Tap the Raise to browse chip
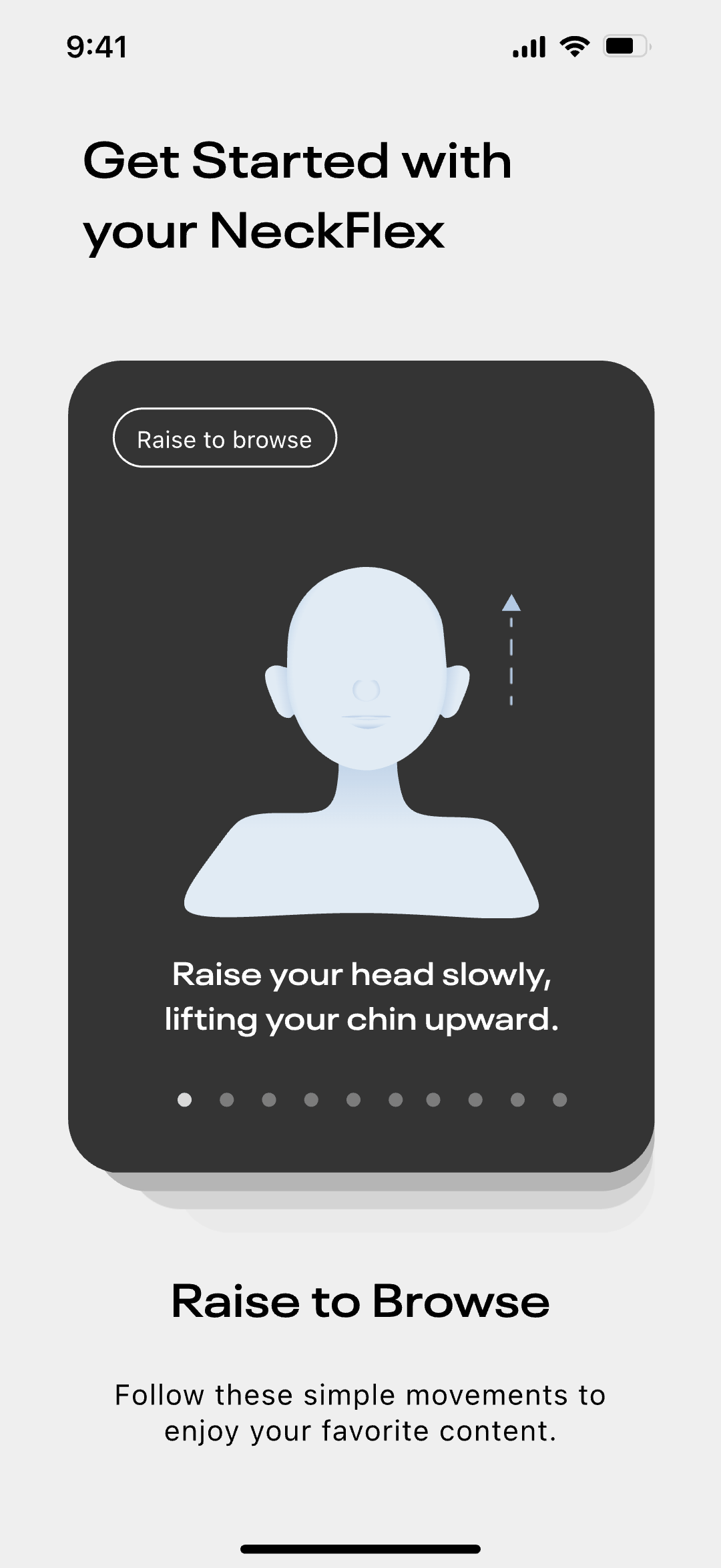 (x=224, y=438)
